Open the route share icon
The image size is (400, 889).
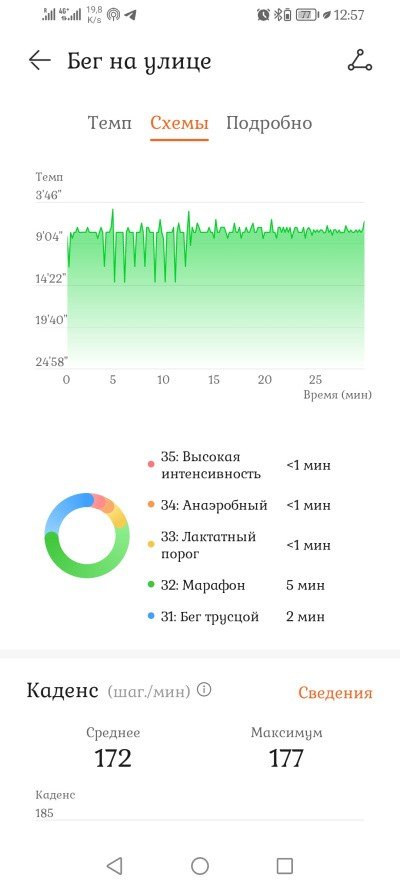click(x=360, y=61)
